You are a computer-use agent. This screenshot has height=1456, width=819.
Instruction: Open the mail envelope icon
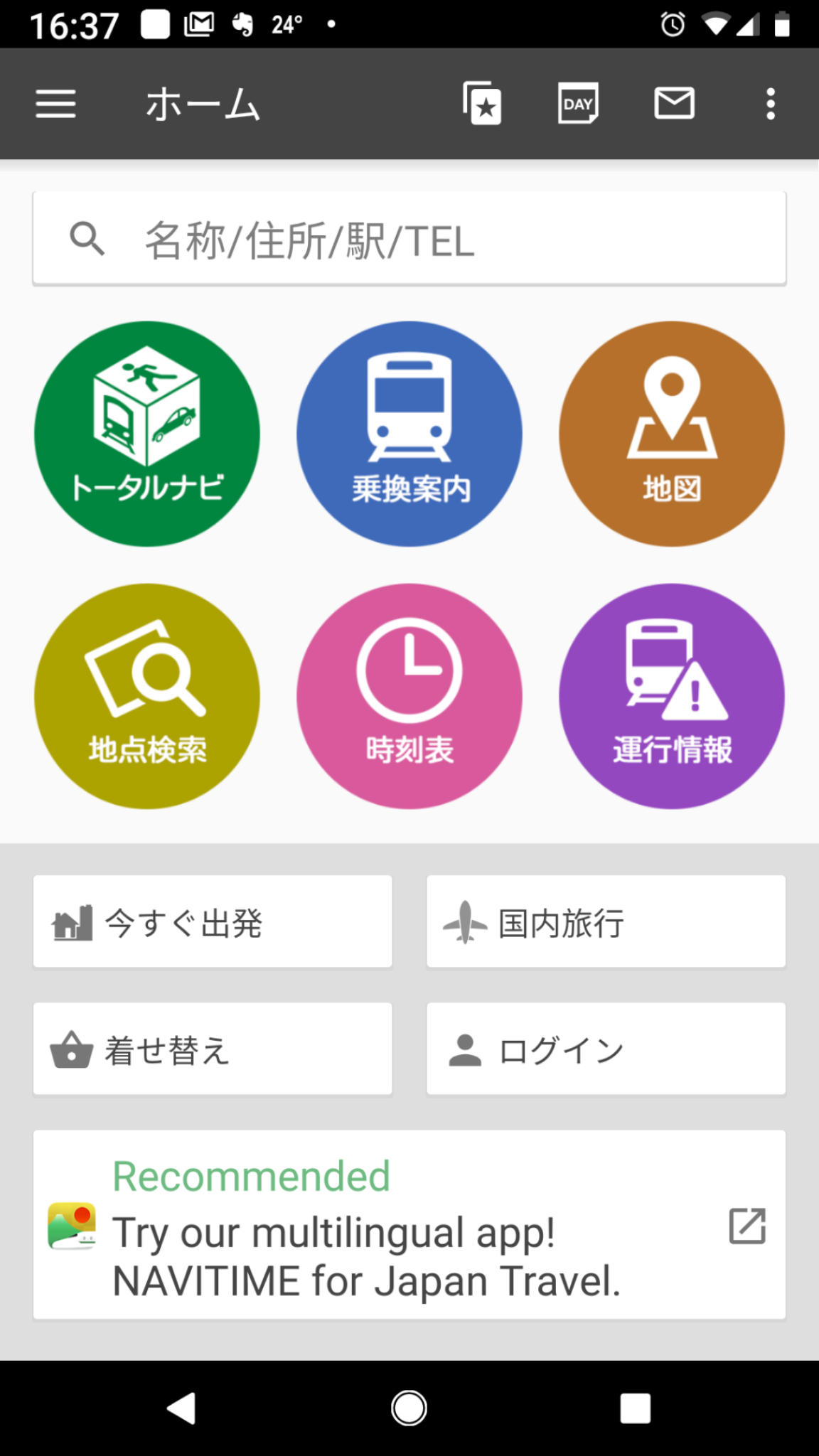[x=674, y=104]
